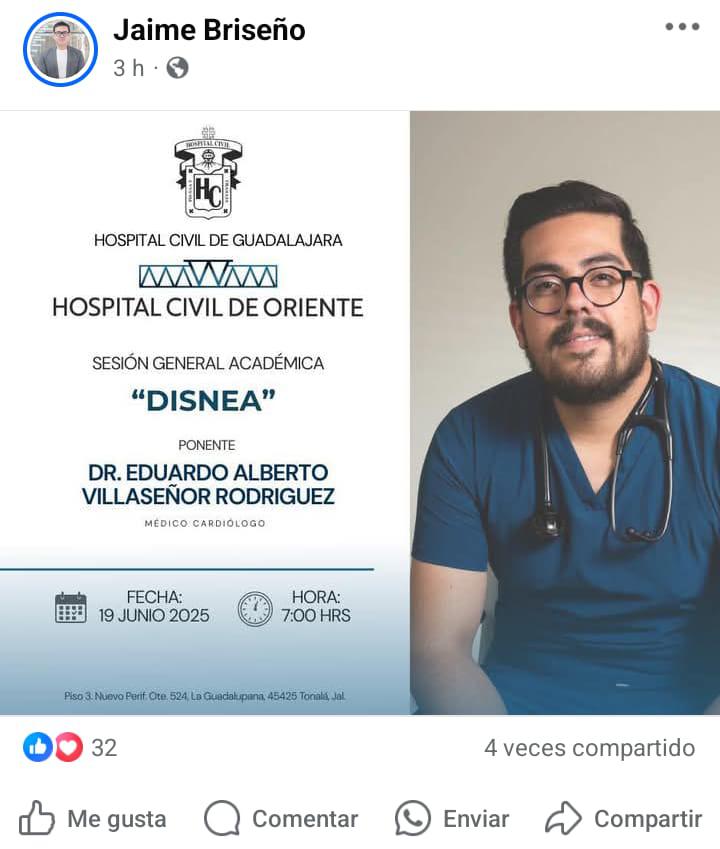This screenshot has height=849, width=720.
Task: View the 4 veces compartido list
Action: point(589,747)
